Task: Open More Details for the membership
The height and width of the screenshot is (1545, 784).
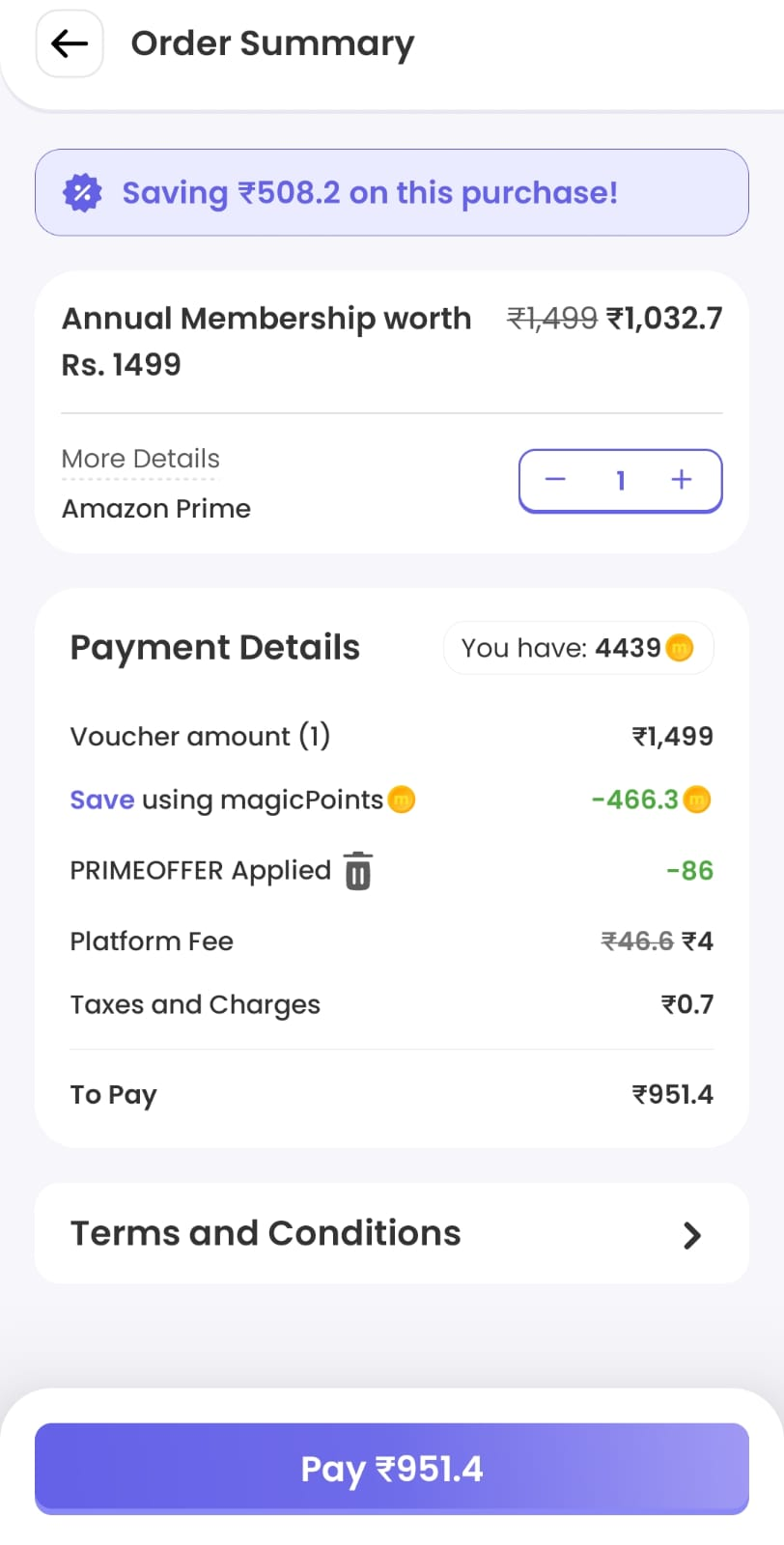Action: pyautogui.click(x=141, y=459)
